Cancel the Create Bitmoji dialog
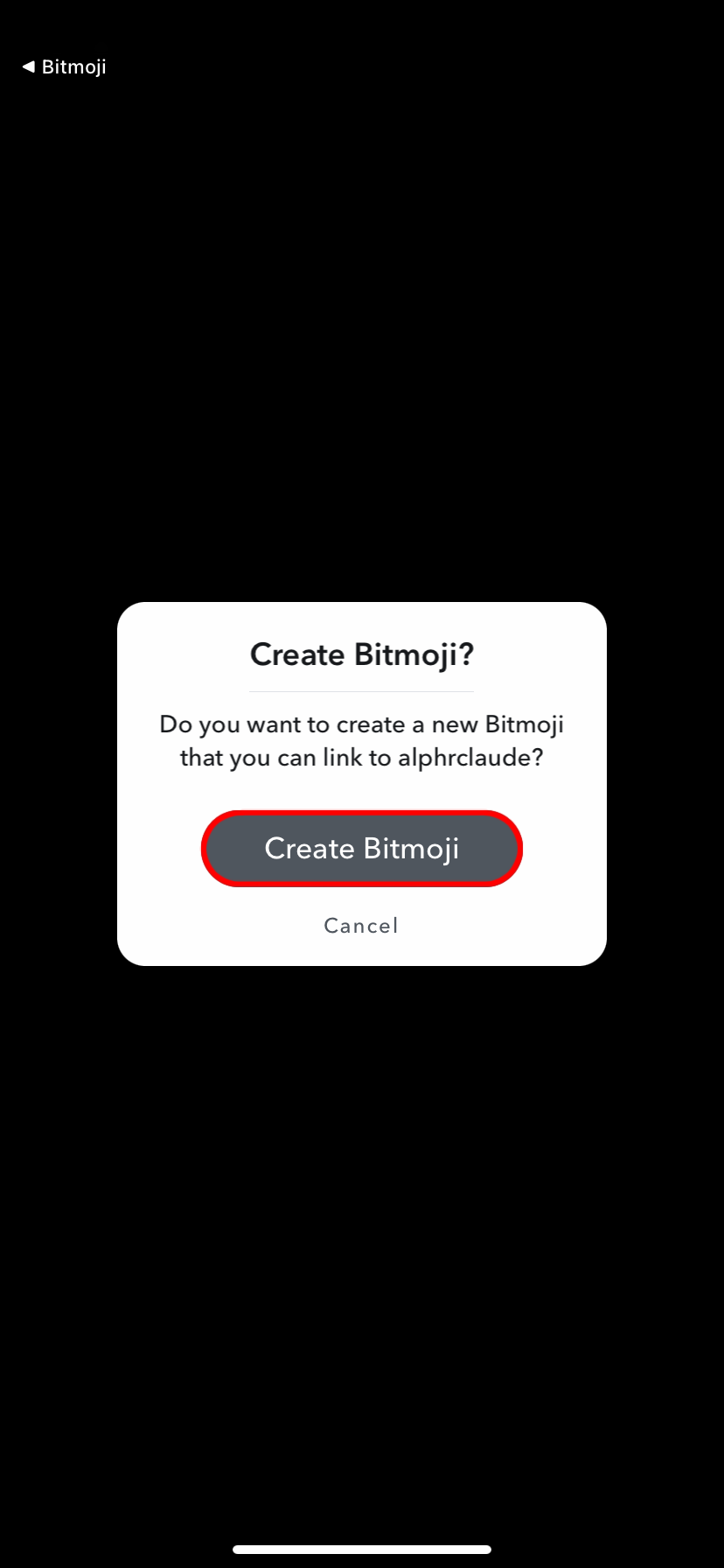724x1568 pixels. (x=361, y=925)
